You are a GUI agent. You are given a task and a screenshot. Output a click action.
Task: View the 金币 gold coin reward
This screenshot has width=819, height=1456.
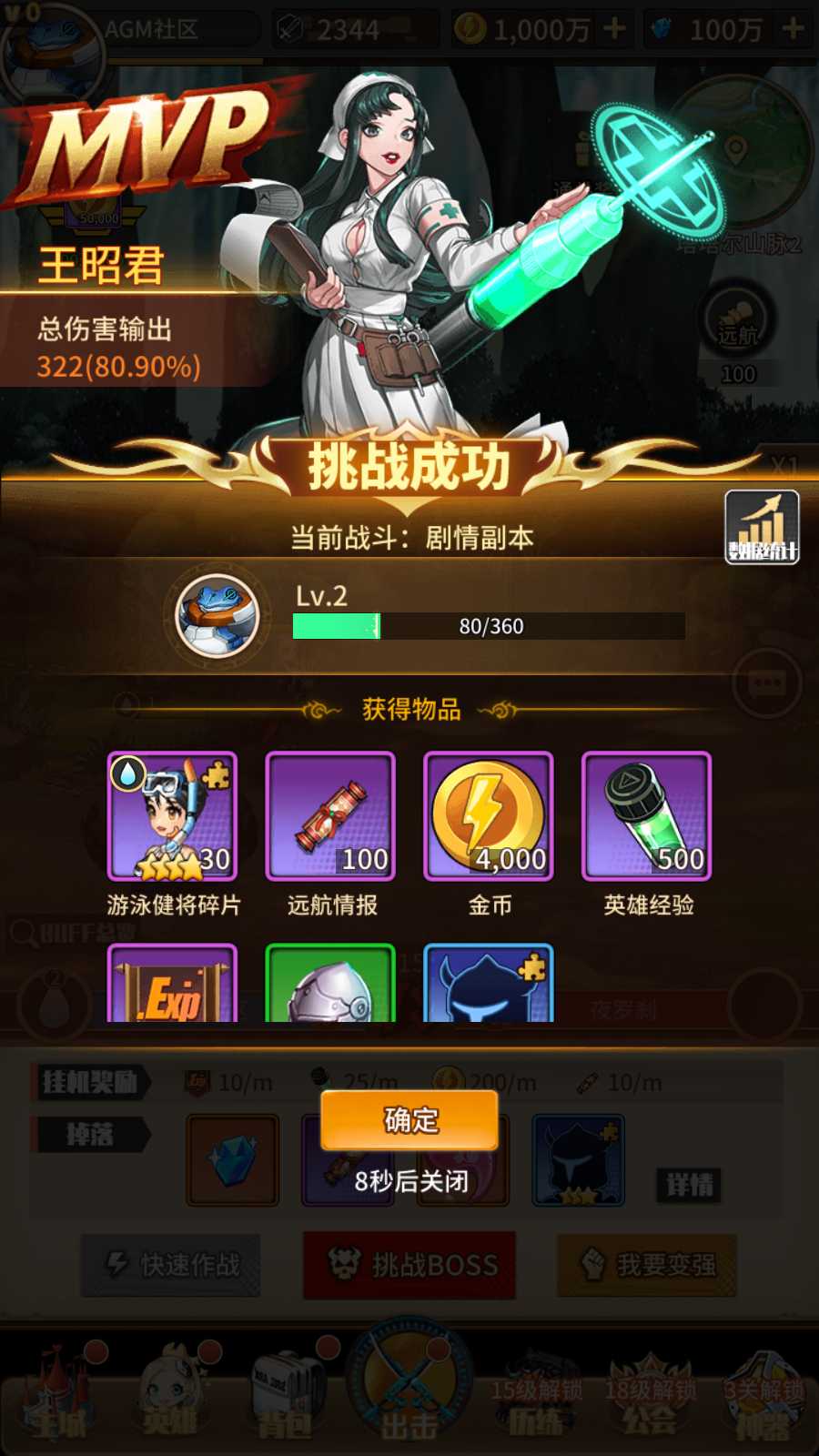(489, 816)
